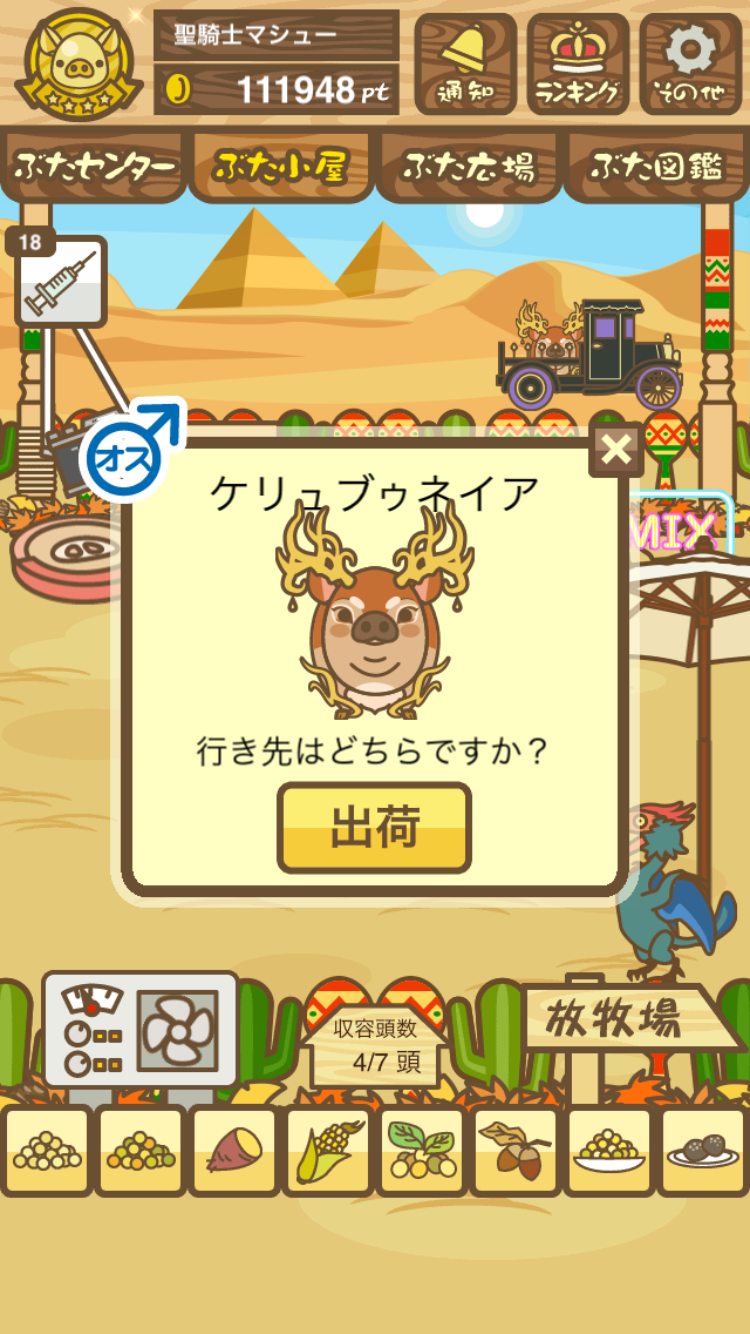
Task: Open the その他 gear menu
Action: point(691,64)
